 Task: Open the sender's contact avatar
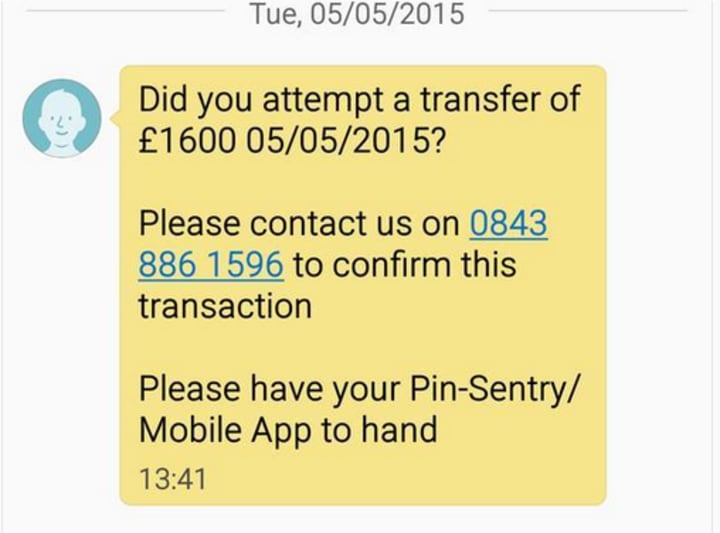[62, 118]
